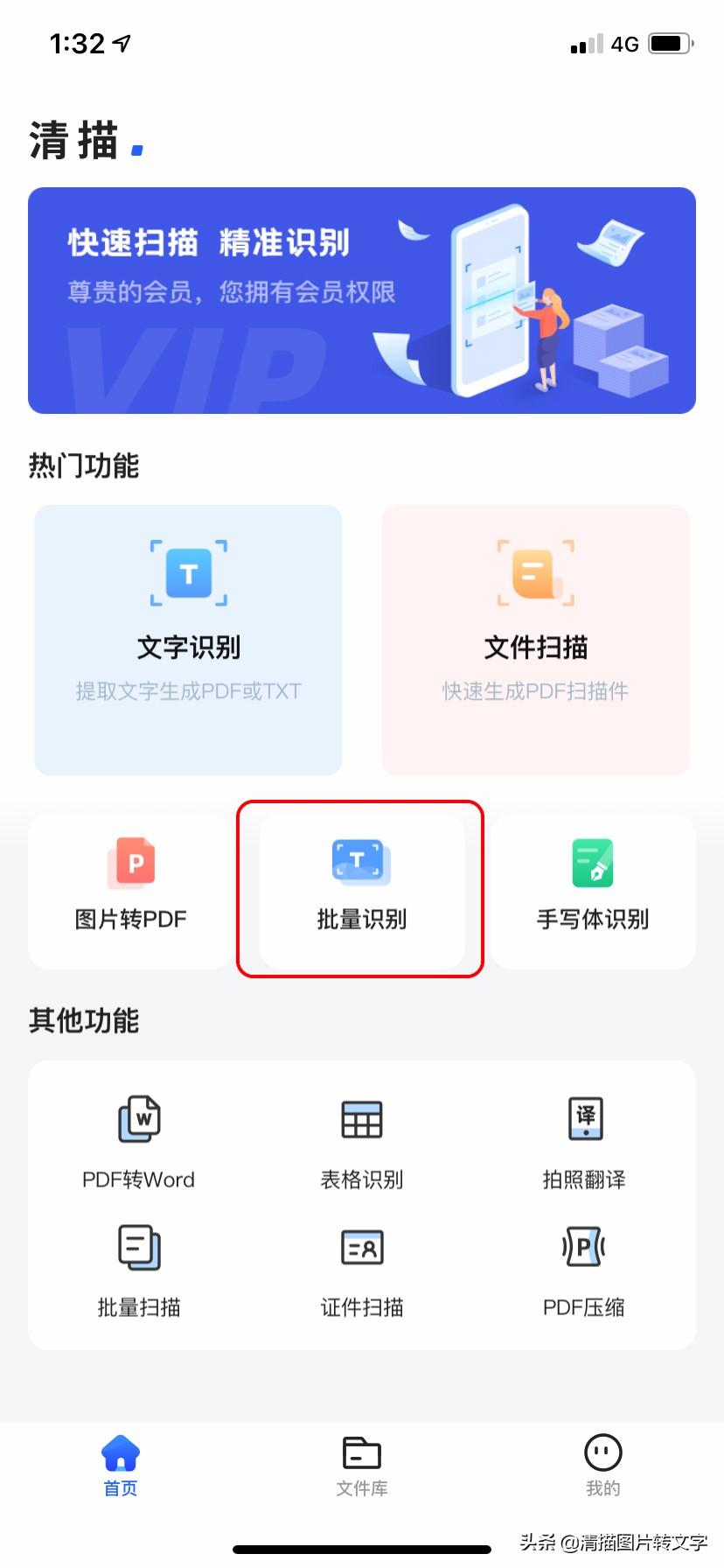Open 手写体识别 handwriting recognition
This screenshot has width=724, height=1568.
(592, 890)
